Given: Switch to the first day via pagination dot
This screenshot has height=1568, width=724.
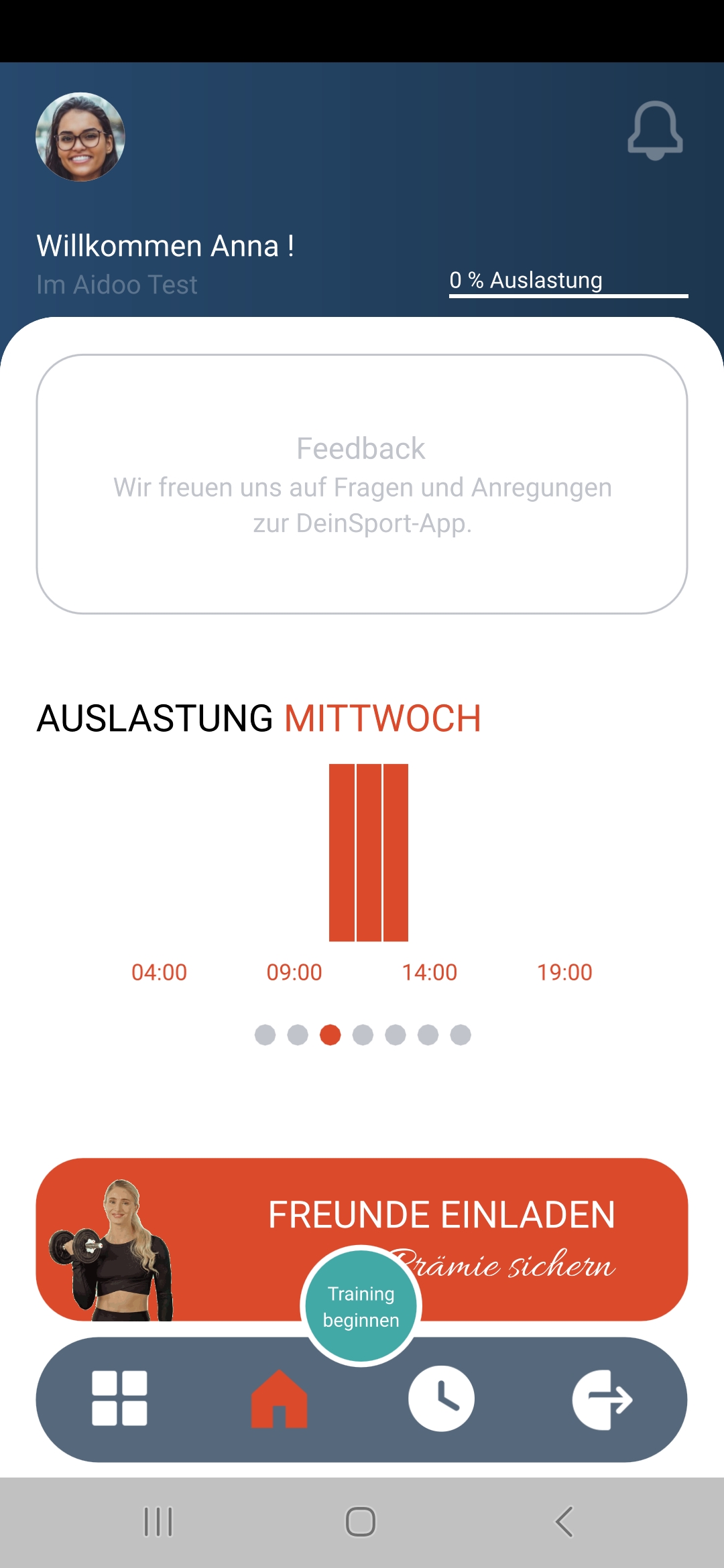Looking at the screenshot, I should pos(266,1035).
